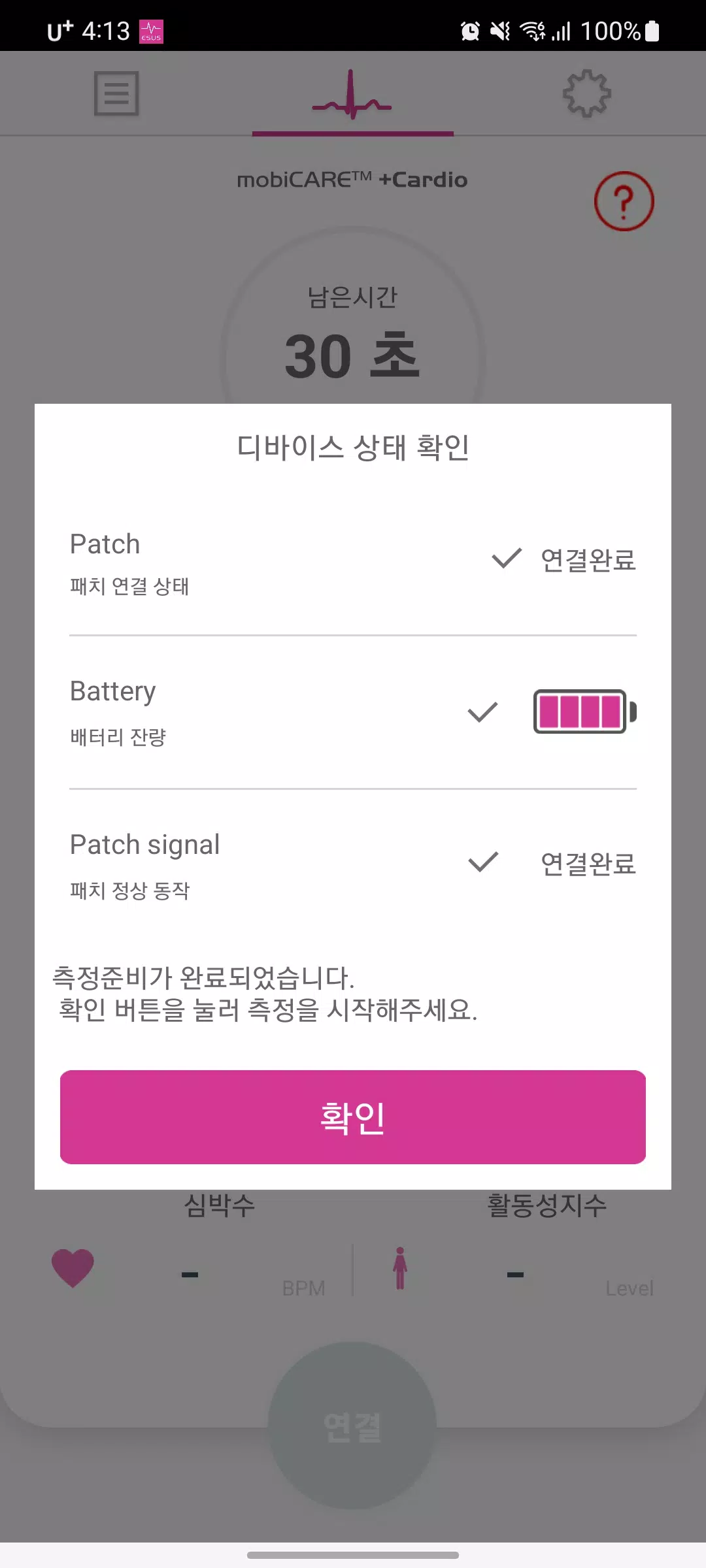
Task: Open the settings gear tab
Action: pos(586,93)
